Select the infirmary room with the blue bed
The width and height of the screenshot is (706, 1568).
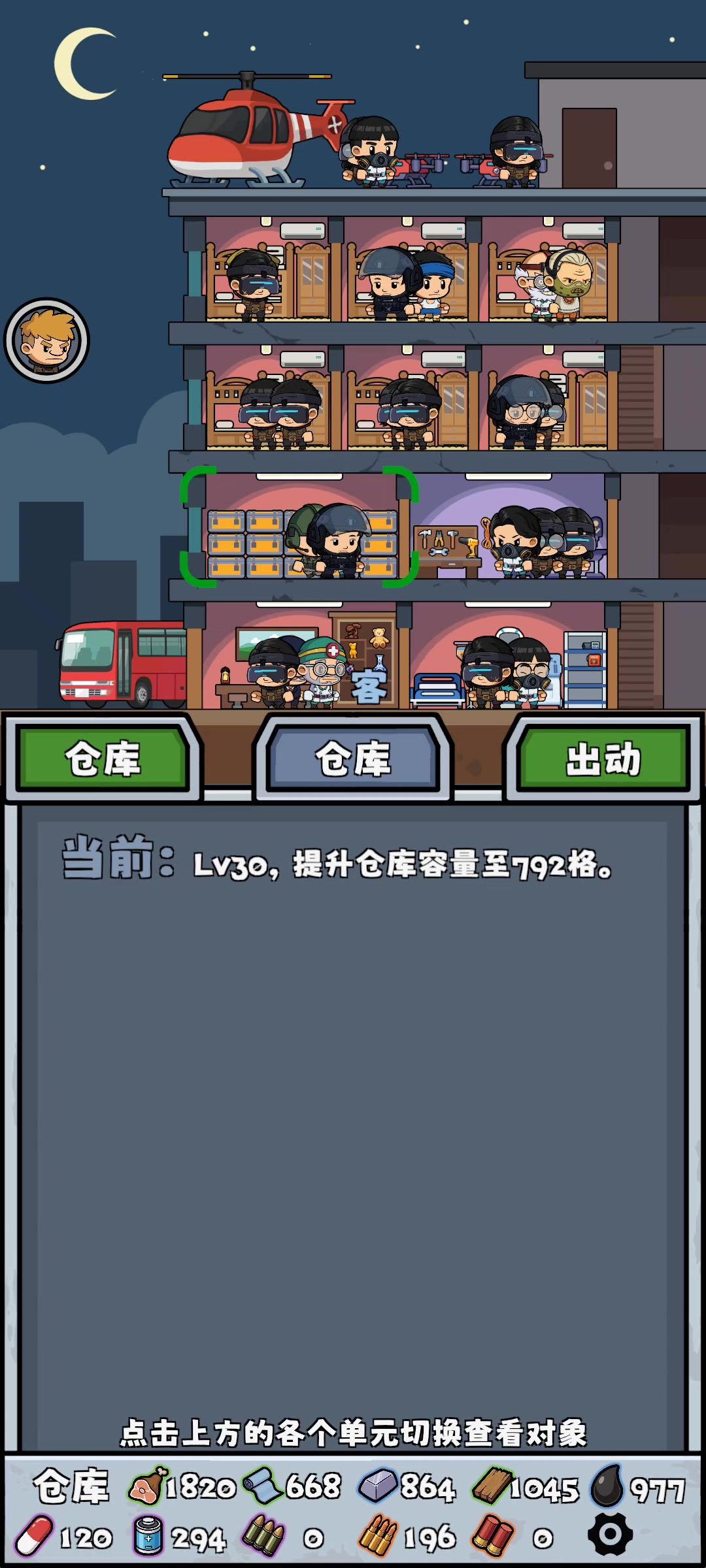pos(510,657)
